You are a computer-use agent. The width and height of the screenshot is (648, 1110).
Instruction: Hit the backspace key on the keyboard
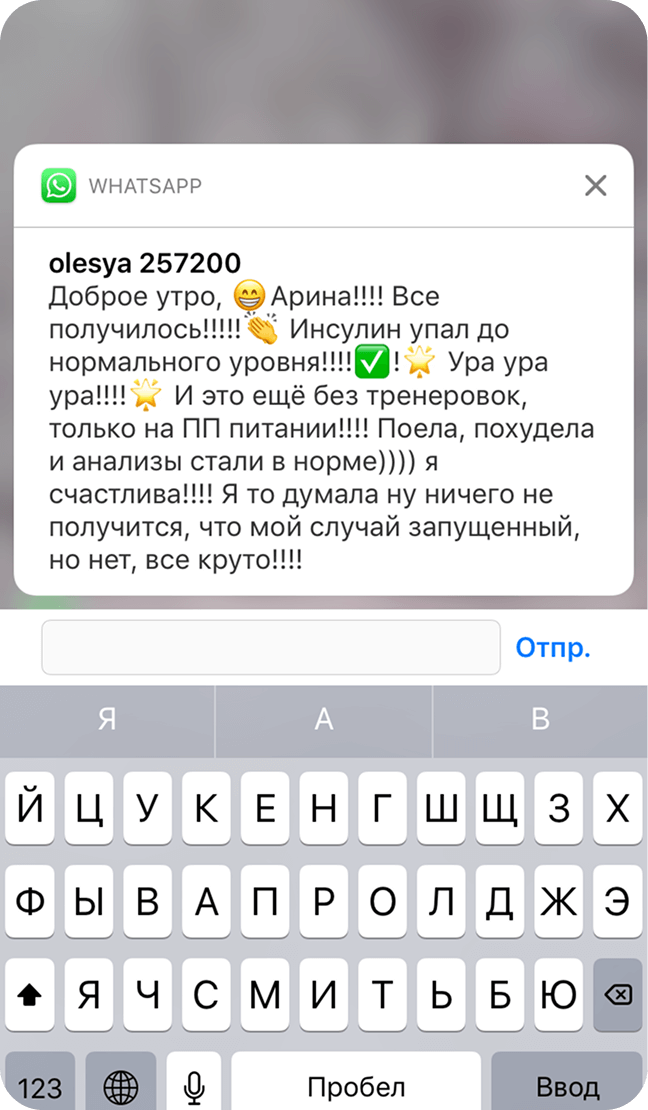[x=618, y=995]
